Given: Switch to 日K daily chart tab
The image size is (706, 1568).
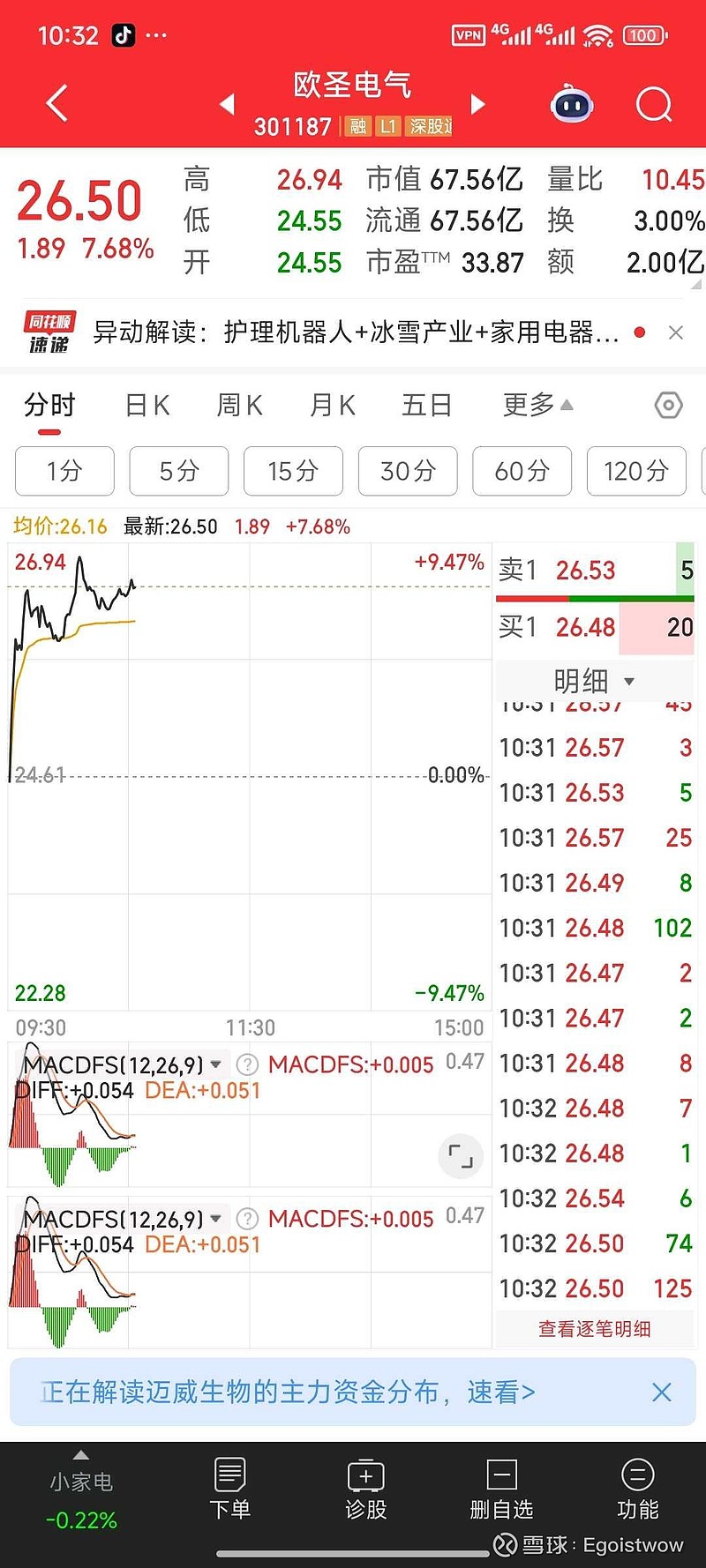Looking at the screenshot, I should 146,405.
